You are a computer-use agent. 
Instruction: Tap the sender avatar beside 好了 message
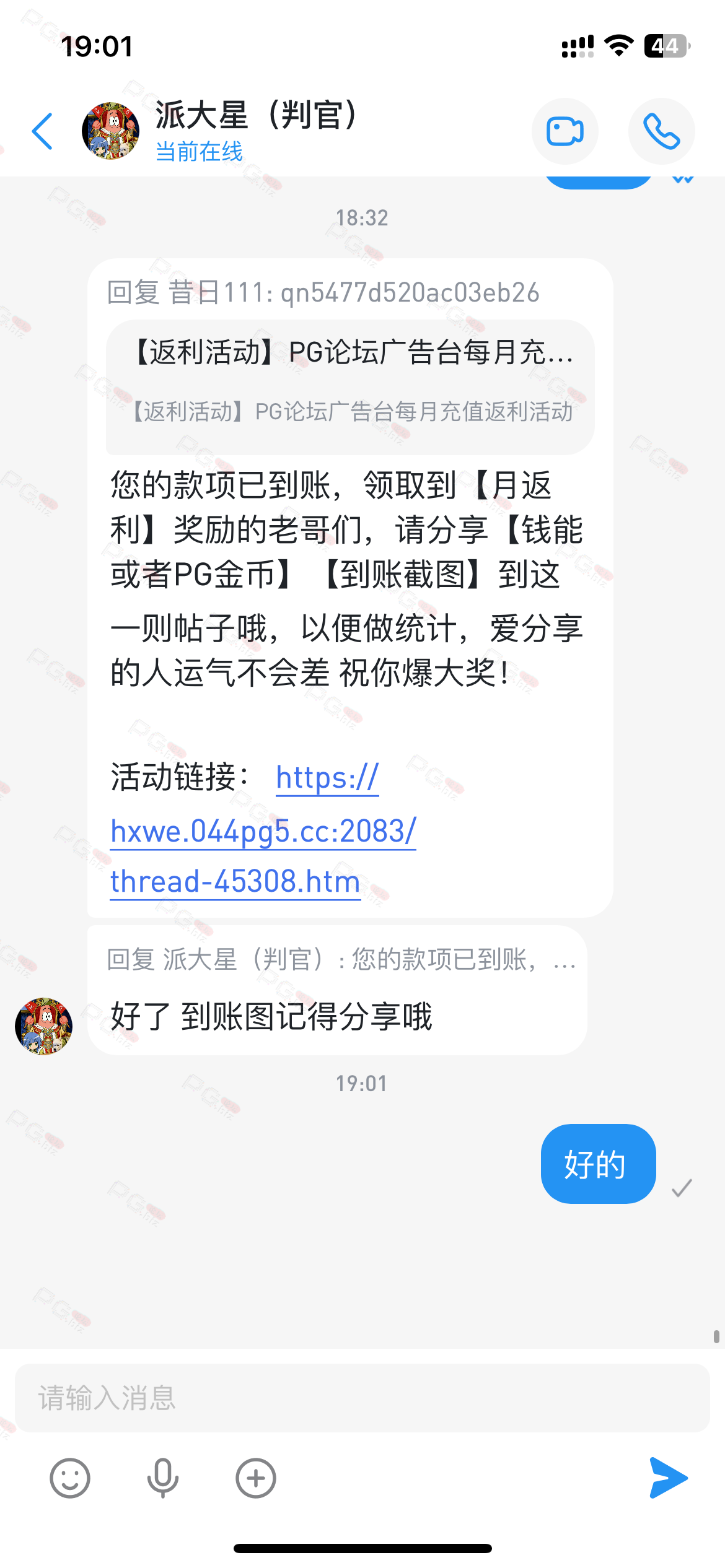click(x=43, y=1026)
